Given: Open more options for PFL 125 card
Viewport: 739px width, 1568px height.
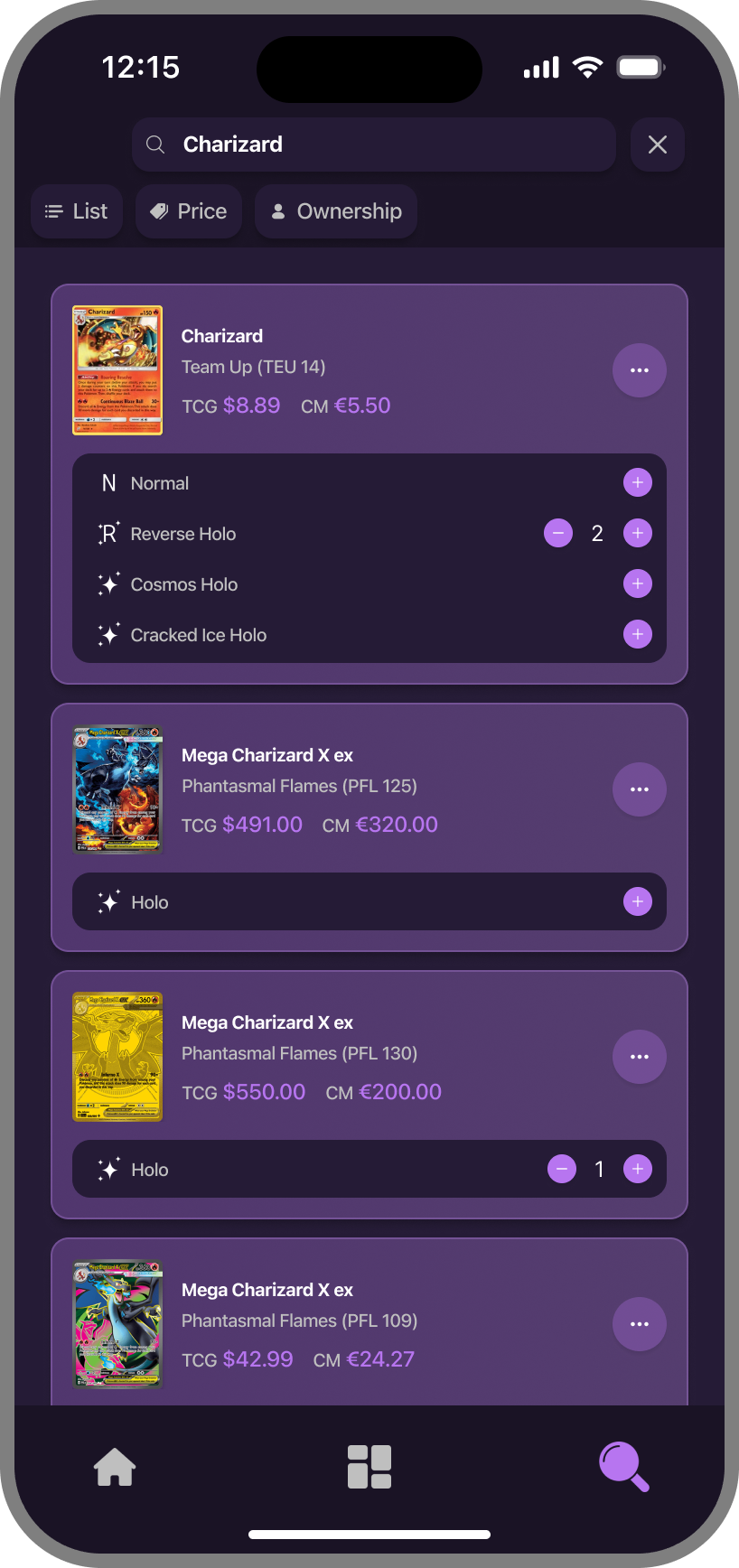Looking at the screenshot, I should coord(639,789).
